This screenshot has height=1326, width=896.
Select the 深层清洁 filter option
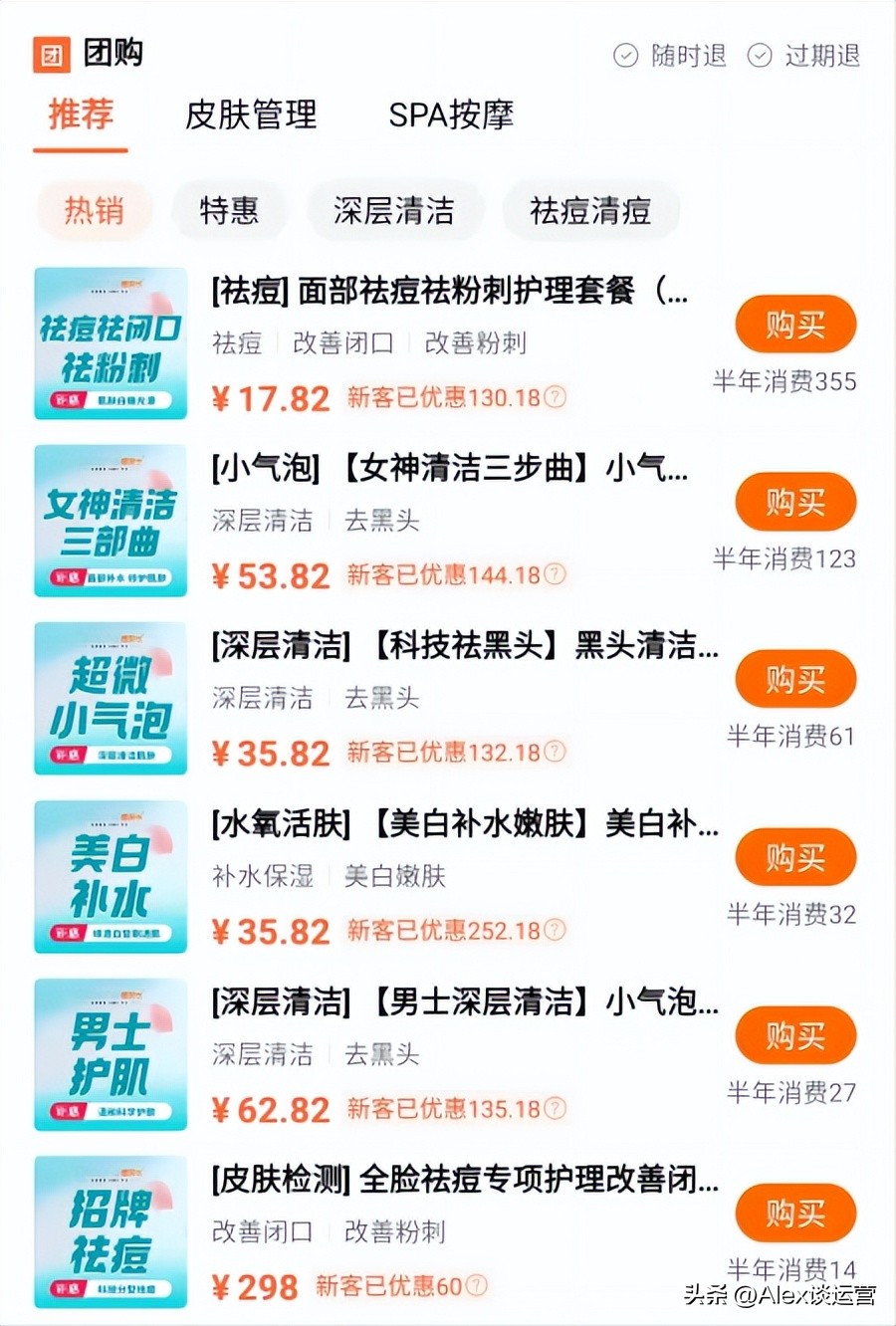[395, 211]
